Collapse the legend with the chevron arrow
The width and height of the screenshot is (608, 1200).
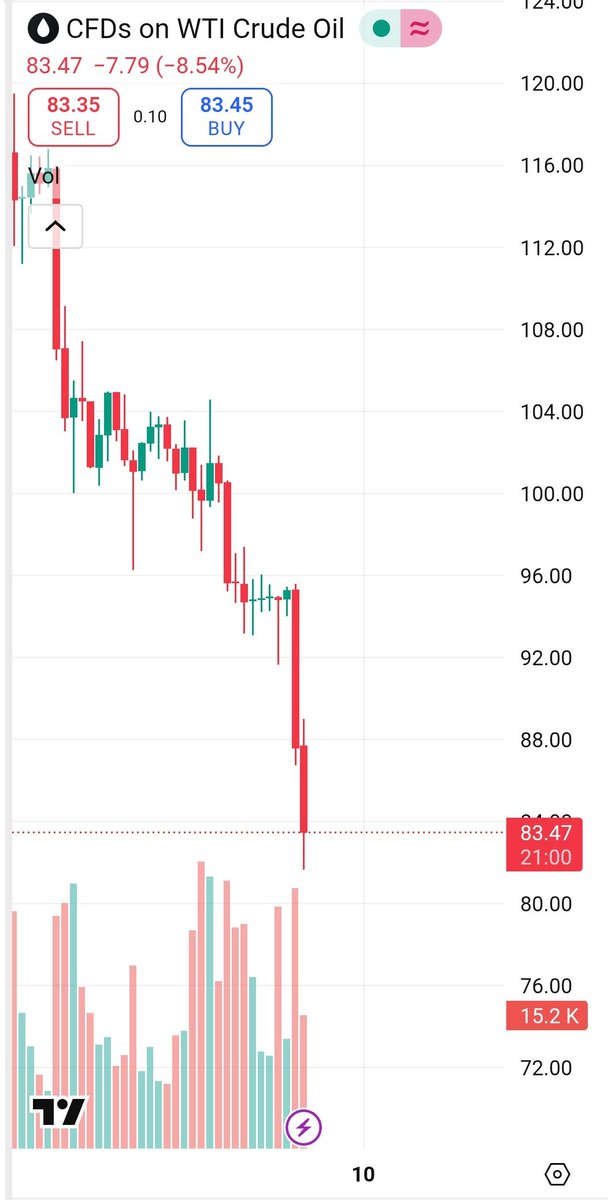[x=55, y=227]
